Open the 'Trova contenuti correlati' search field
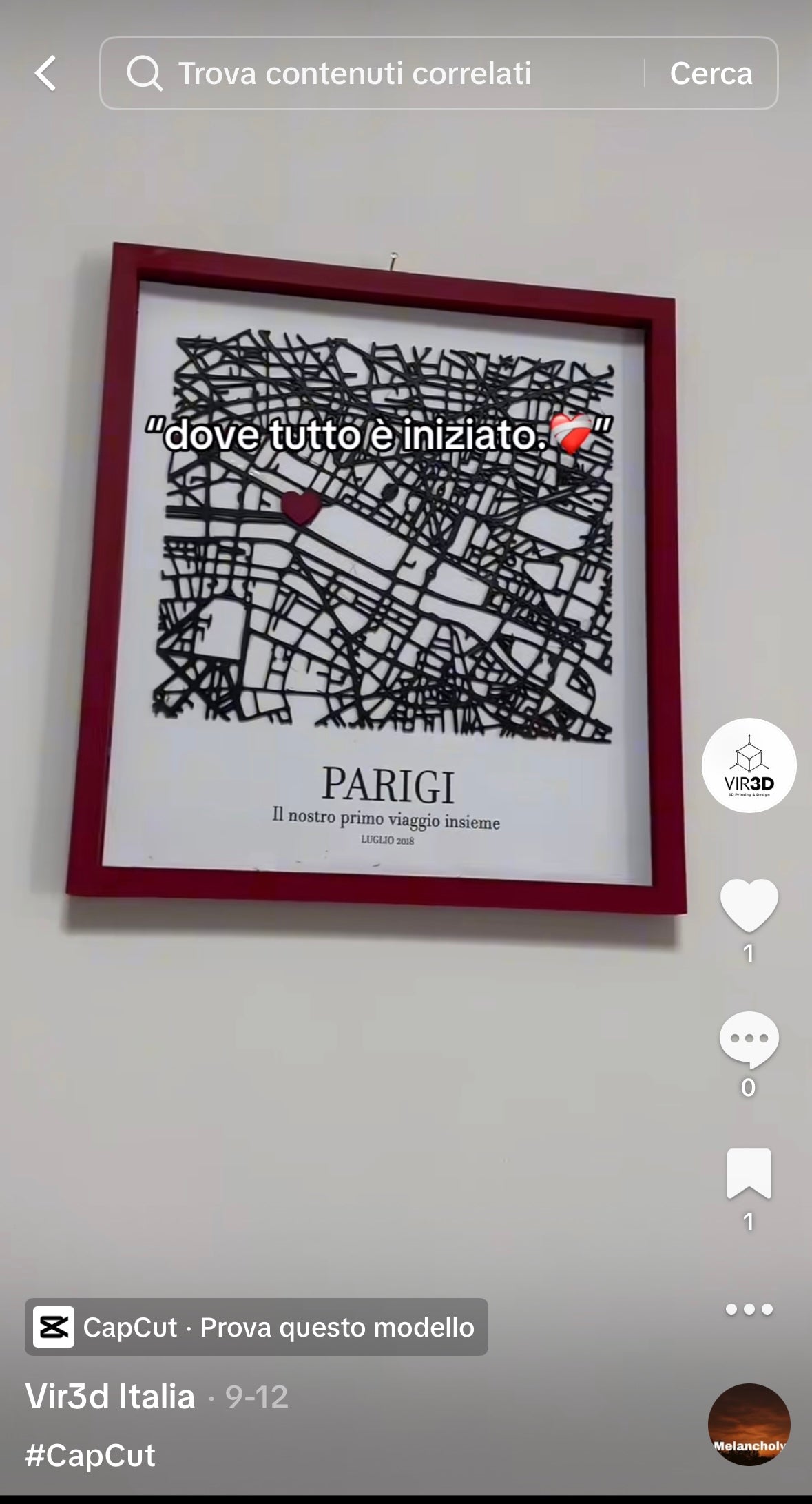 (x=372, y=73)
